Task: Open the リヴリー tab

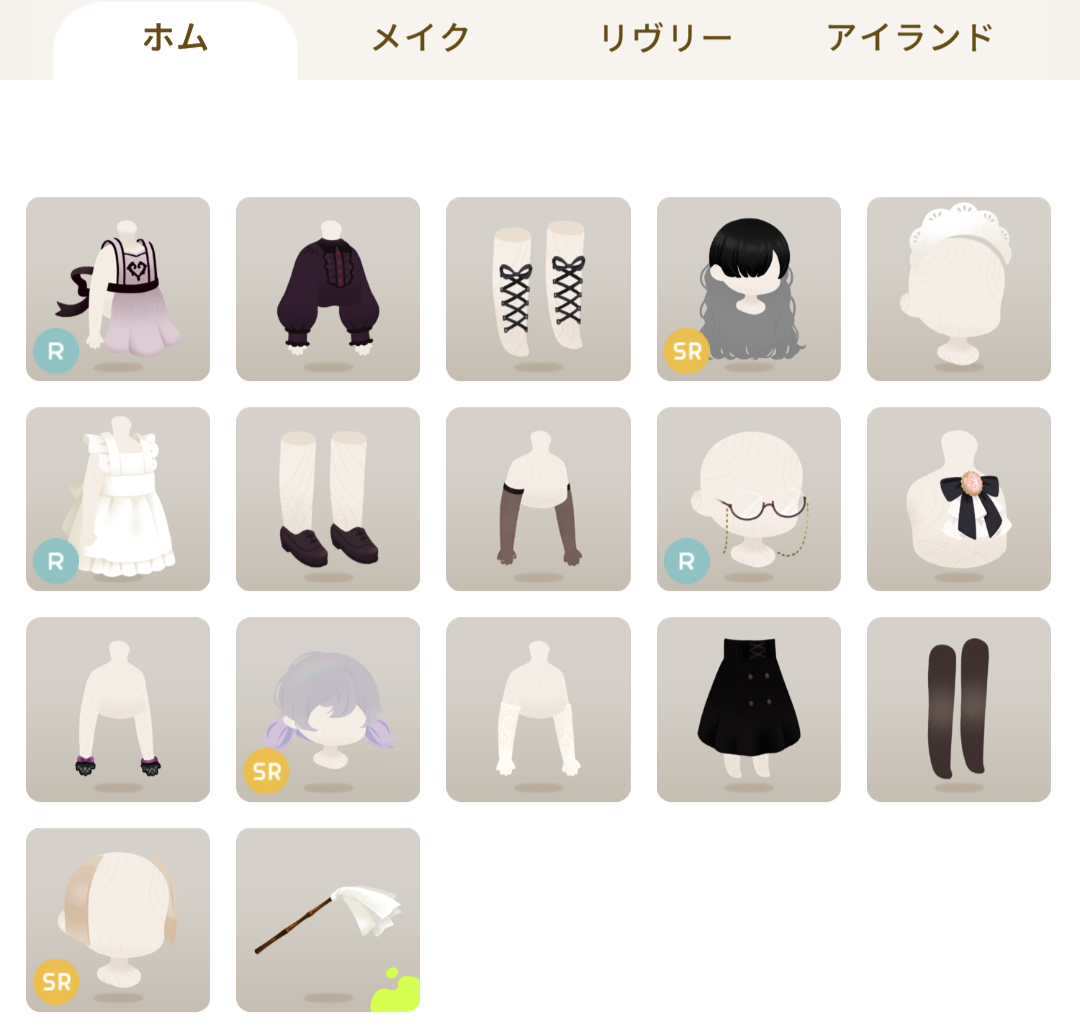Action: point(665,39)
